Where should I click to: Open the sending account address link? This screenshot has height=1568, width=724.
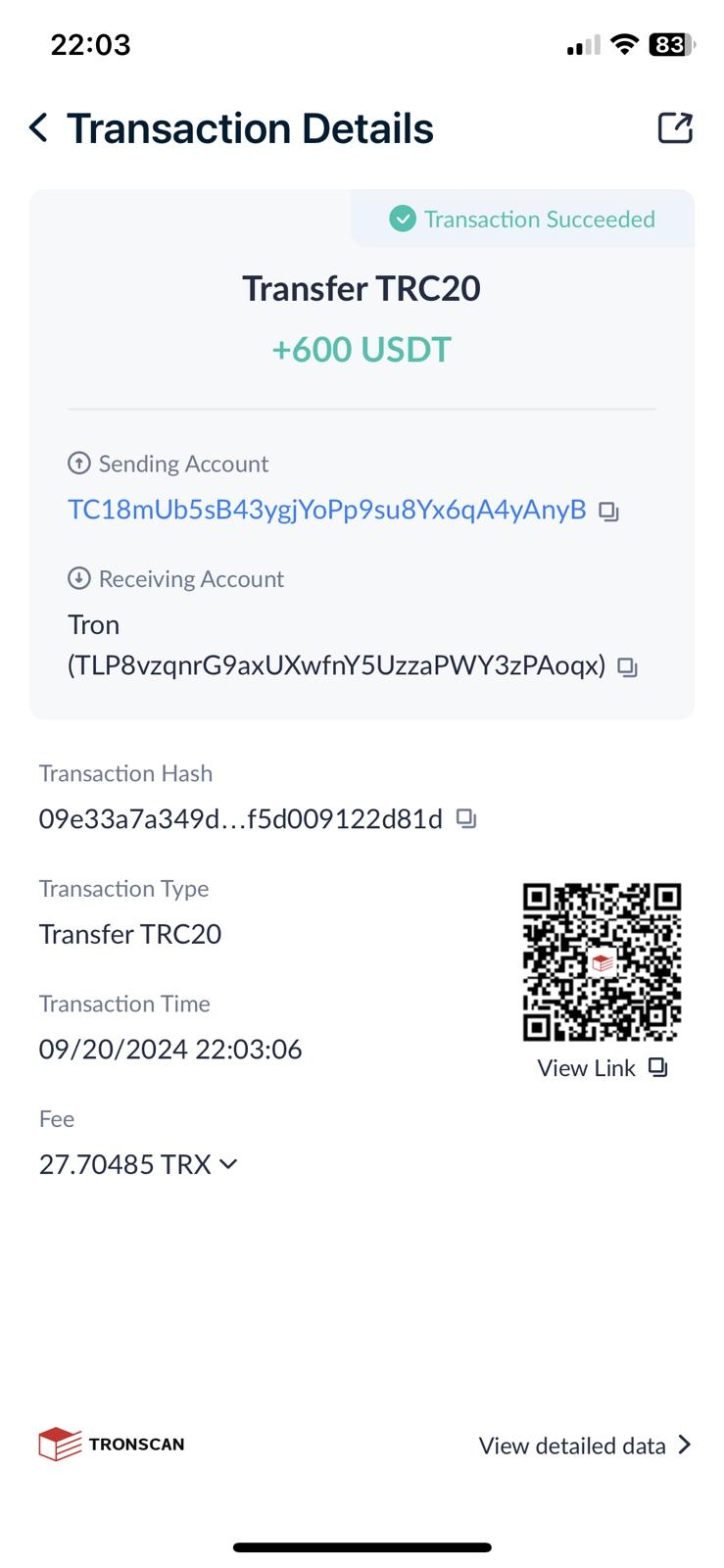point(326,510)
